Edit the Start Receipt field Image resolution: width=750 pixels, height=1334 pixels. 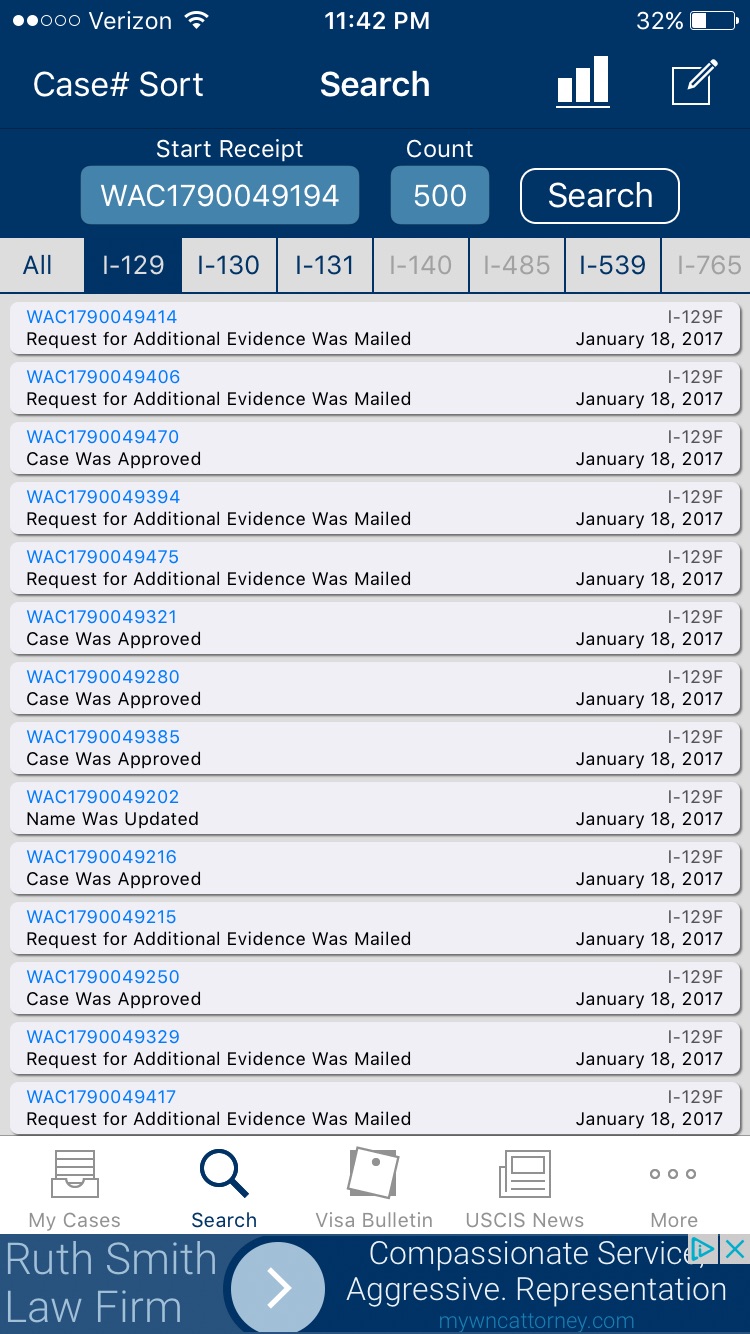tap(220, 195)
